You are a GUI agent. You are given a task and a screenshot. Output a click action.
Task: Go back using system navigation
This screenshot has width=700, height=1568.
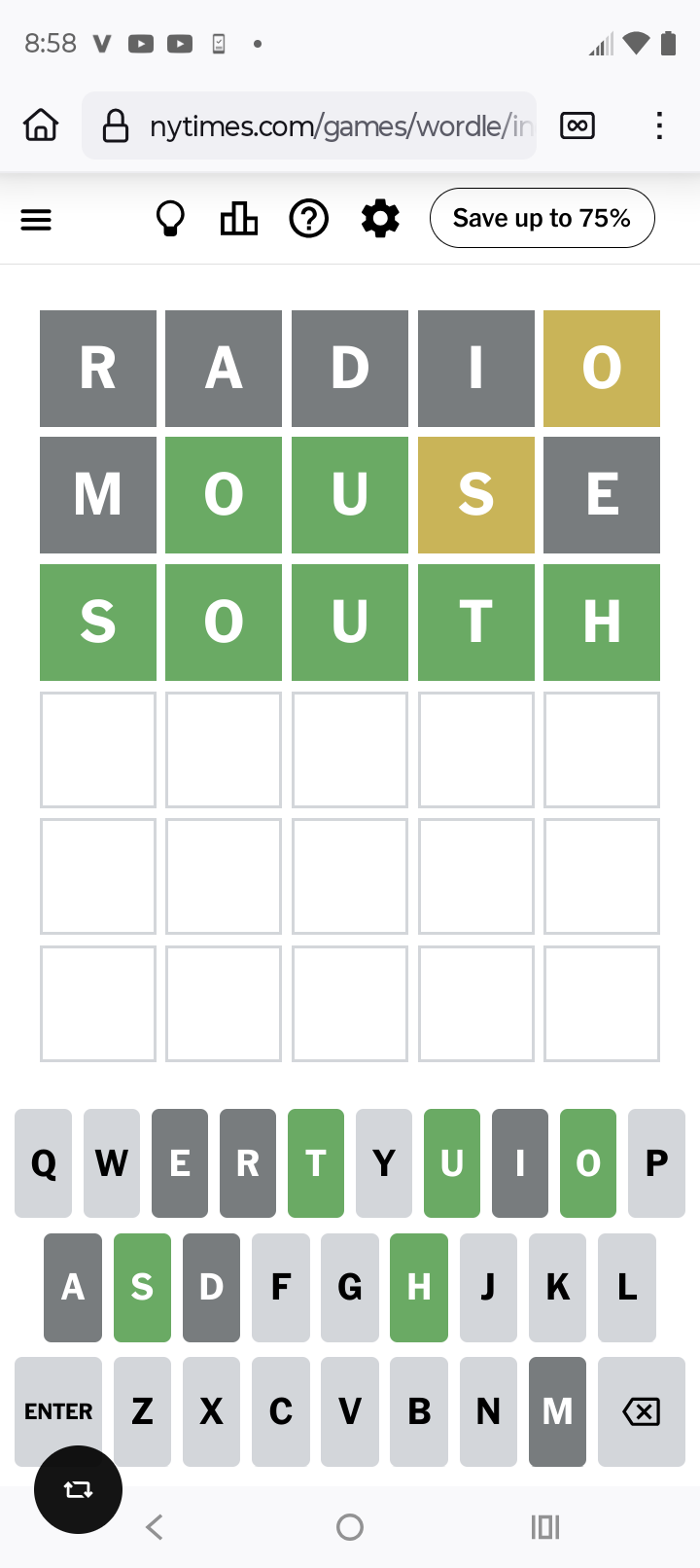(154, 1527)
